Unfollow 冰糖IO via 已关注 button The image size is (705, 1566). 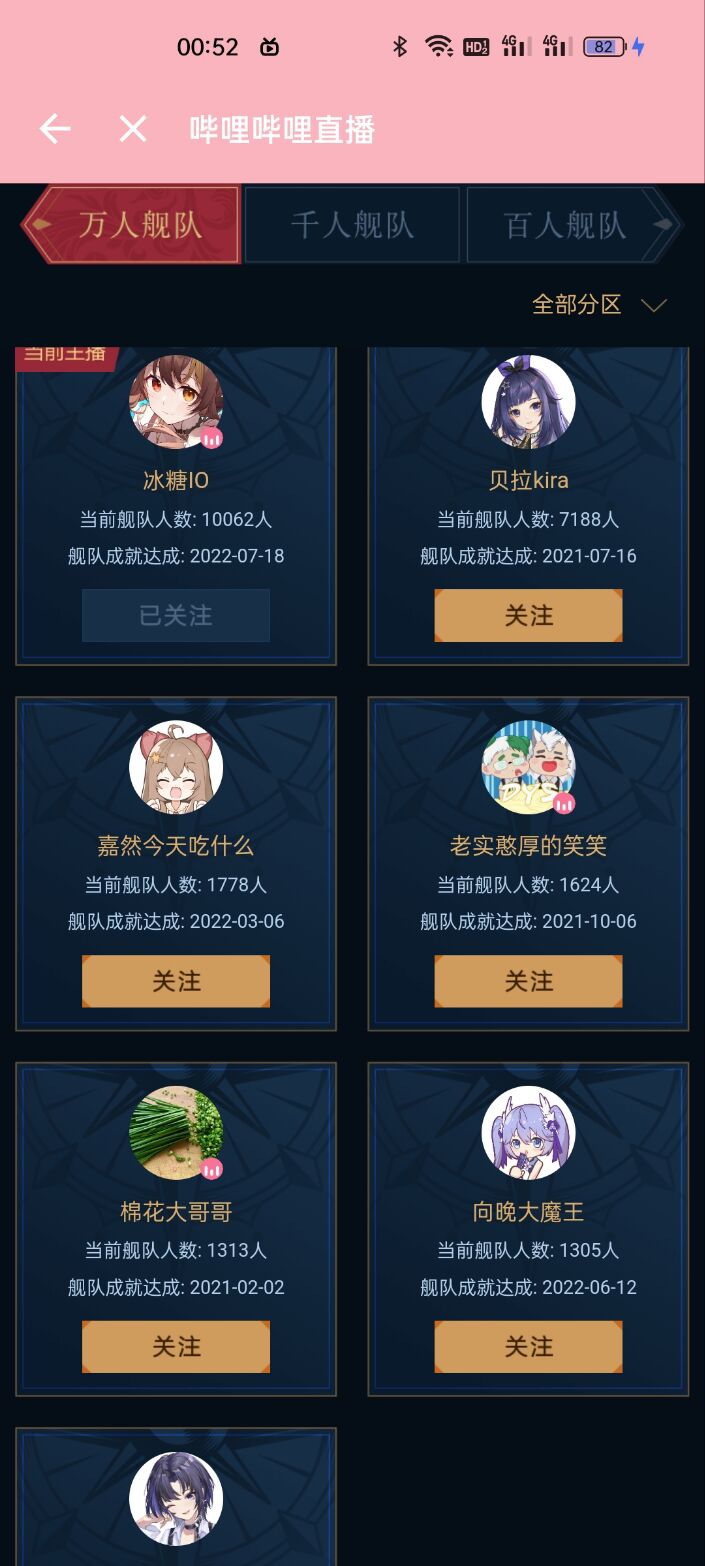pos(176,615)
